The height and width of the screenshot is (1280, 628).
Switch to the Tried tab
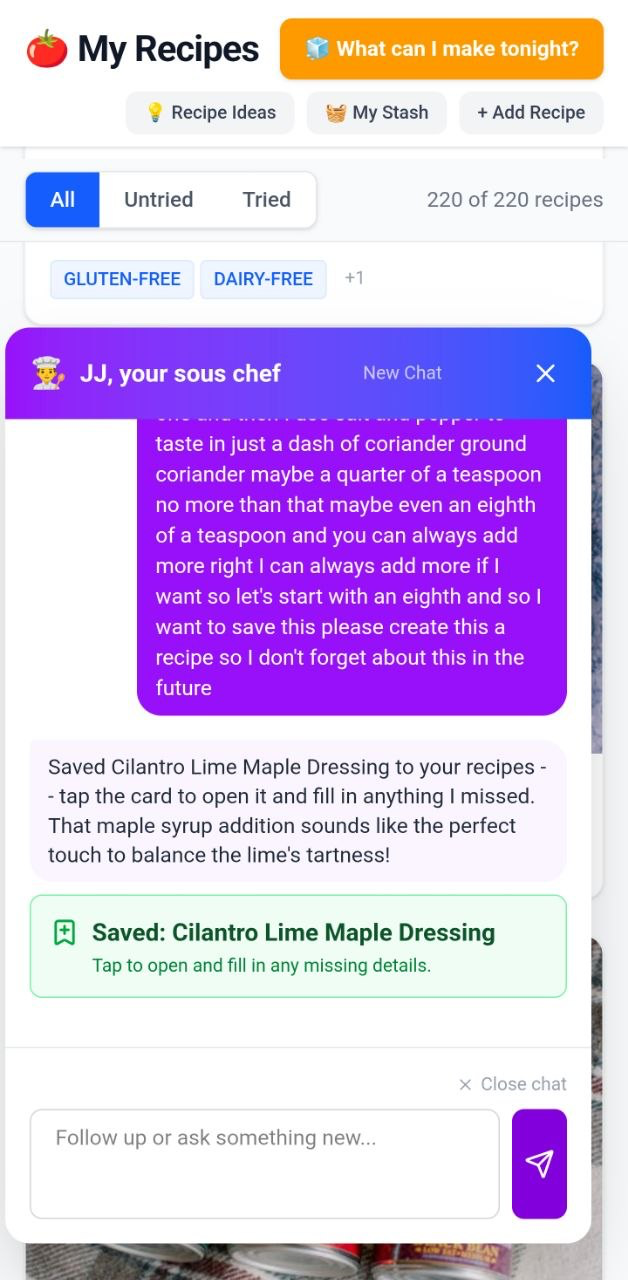266,200
